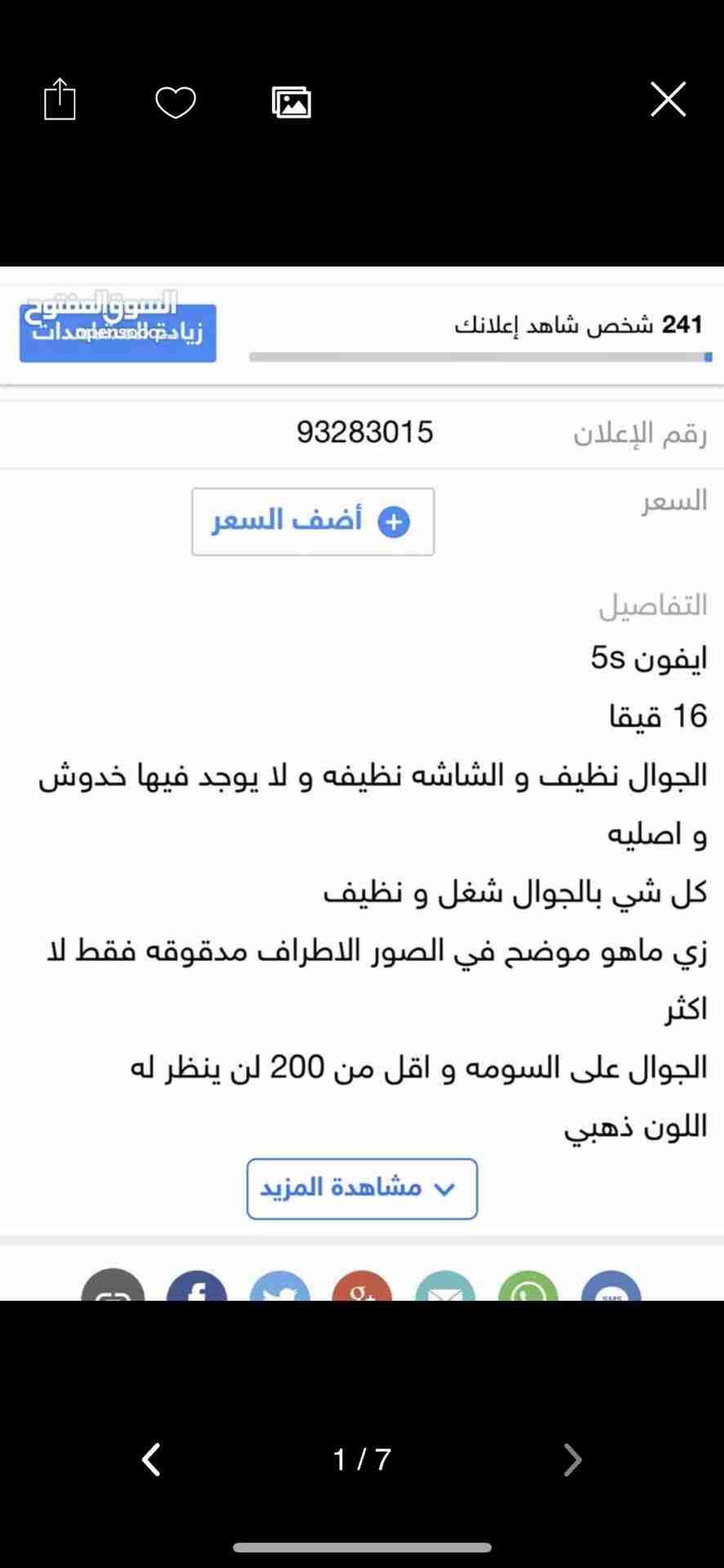Open the photo gallery view
Viewport: 724px width, 1568px height.
click(291, 102)
